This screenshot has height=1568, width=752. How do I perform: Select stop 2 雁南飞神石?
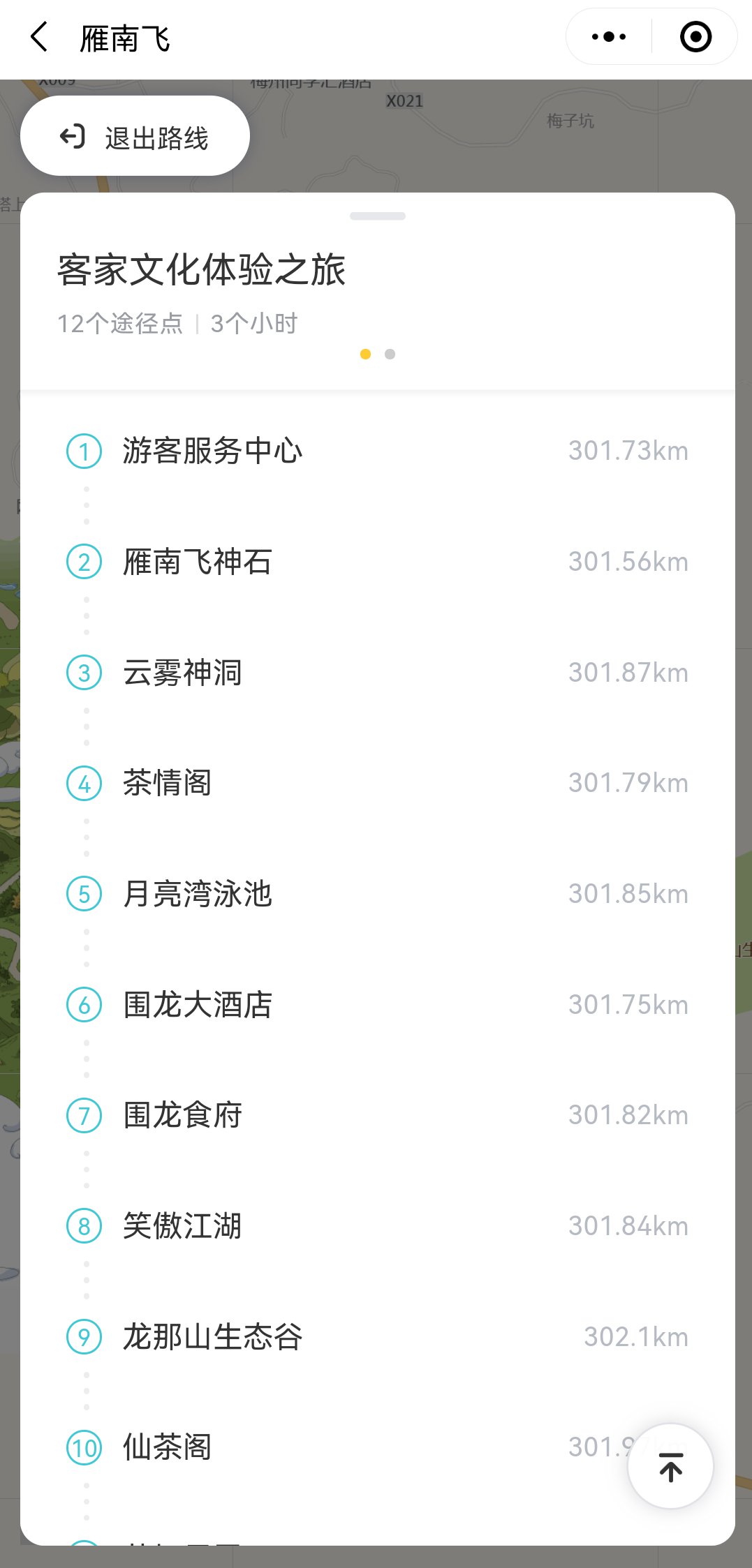pos(377,562)
